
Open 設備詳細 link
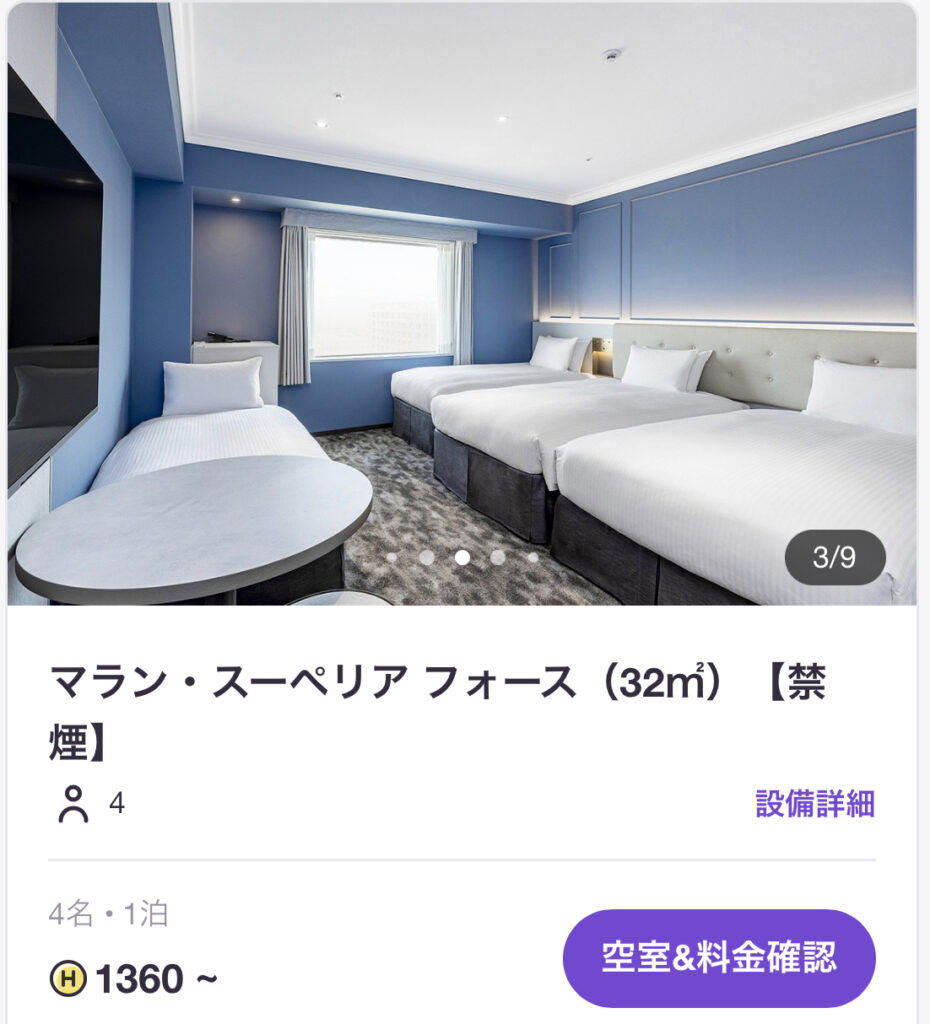(x=814, y=803)
